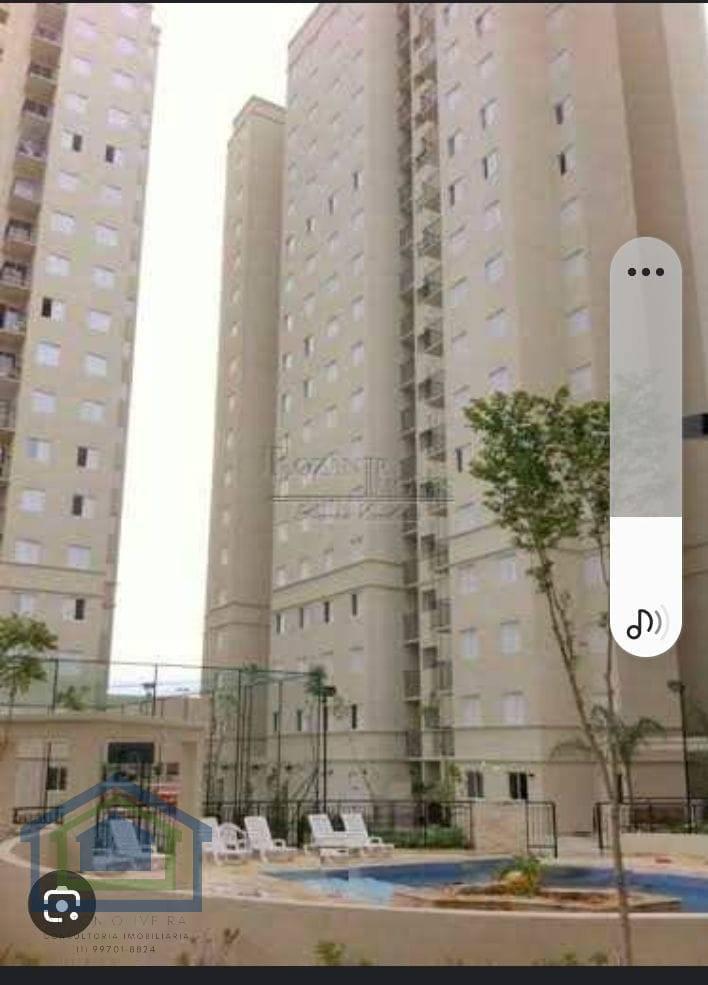Tap the media volume slider track
This screenshot has height=985, width=708.
646,450
